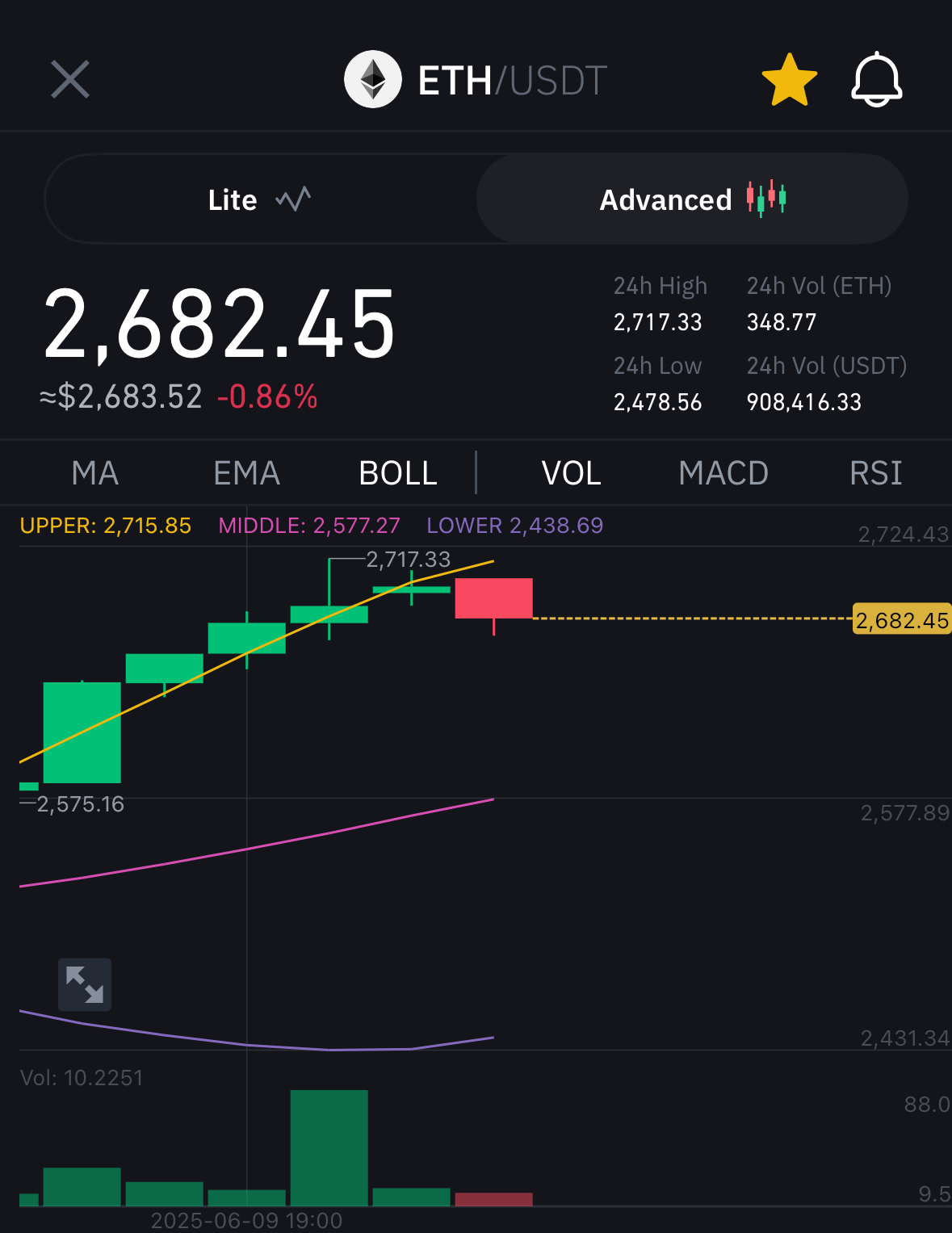
Task: Toggle the VOL sub-indicator
Action: [x=571, y=473]
